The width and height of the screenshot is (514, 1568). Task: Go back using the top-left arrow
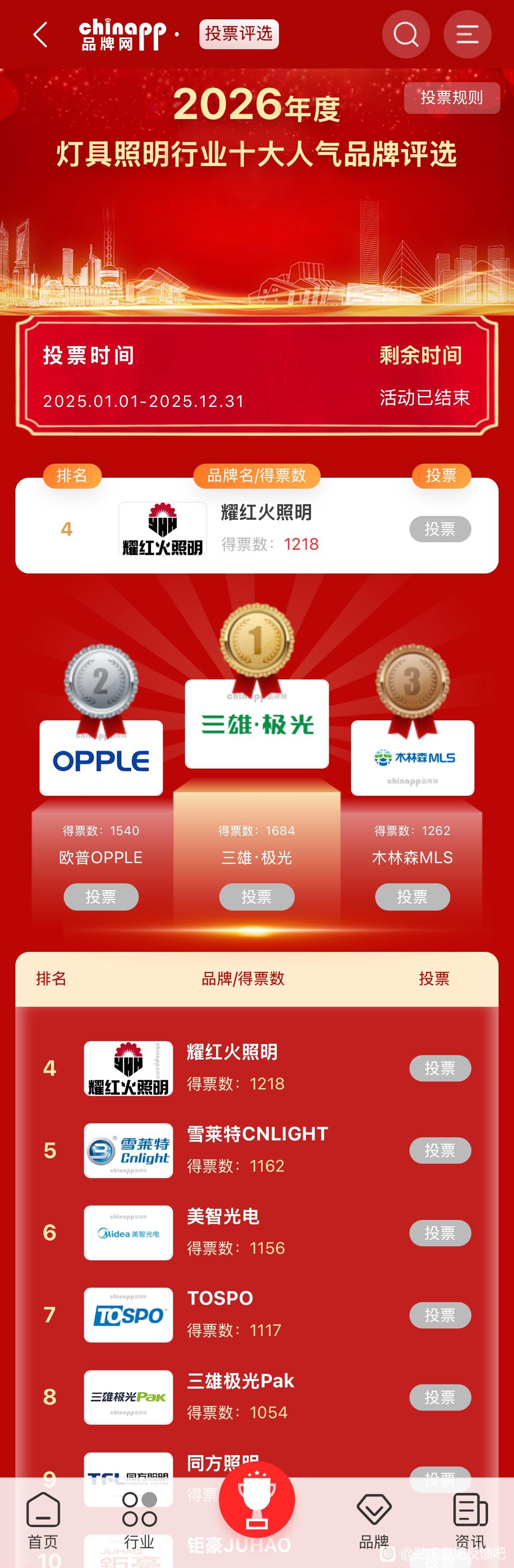pos(40,35)
